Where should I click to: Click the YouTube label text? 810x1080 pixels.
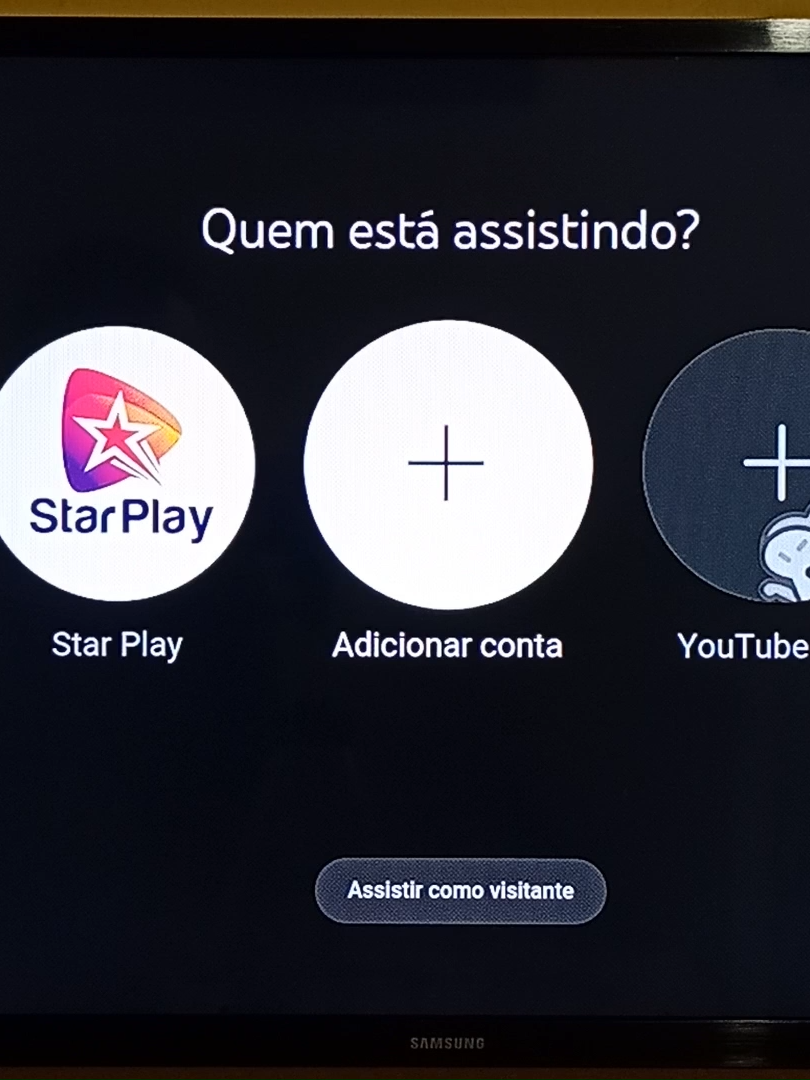[744, 647]
